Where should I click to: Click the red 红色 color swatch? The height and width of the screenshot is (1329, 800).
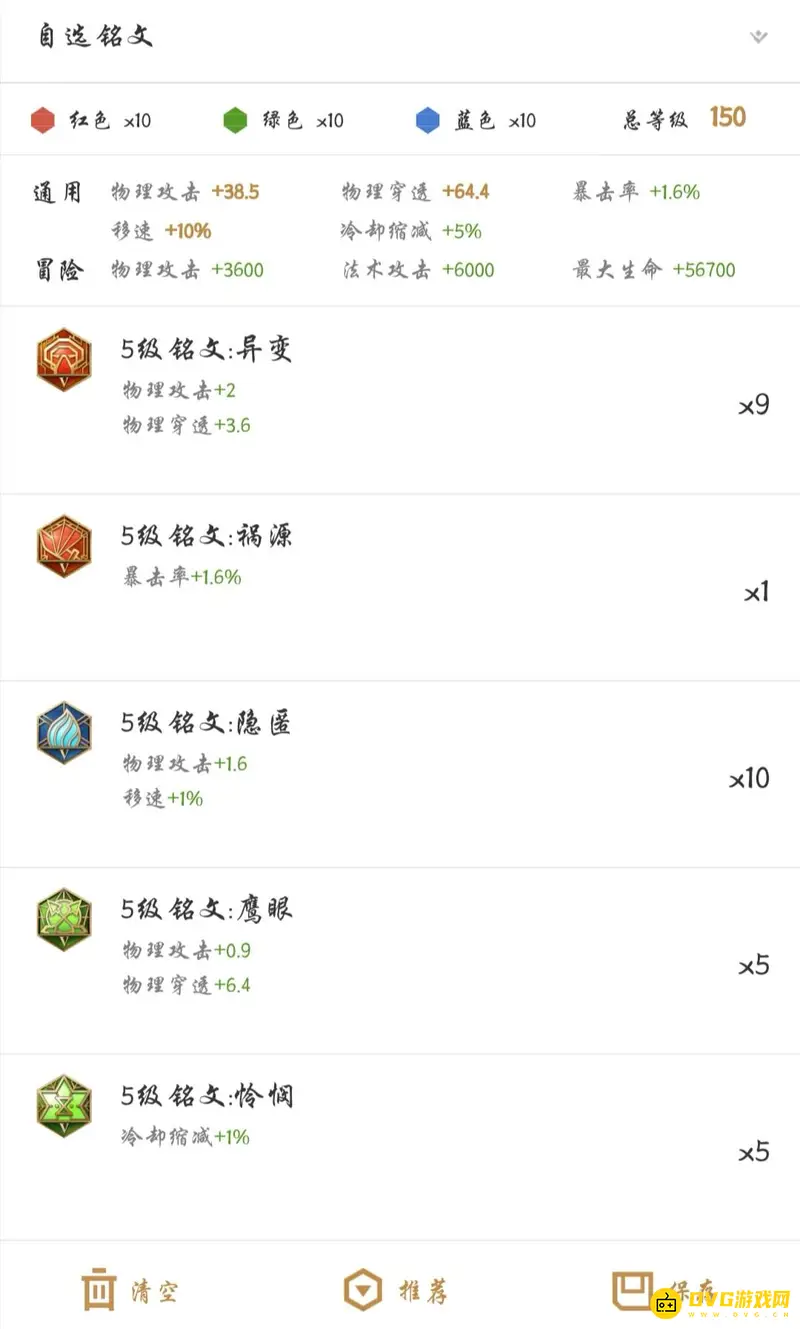(42, 119)
